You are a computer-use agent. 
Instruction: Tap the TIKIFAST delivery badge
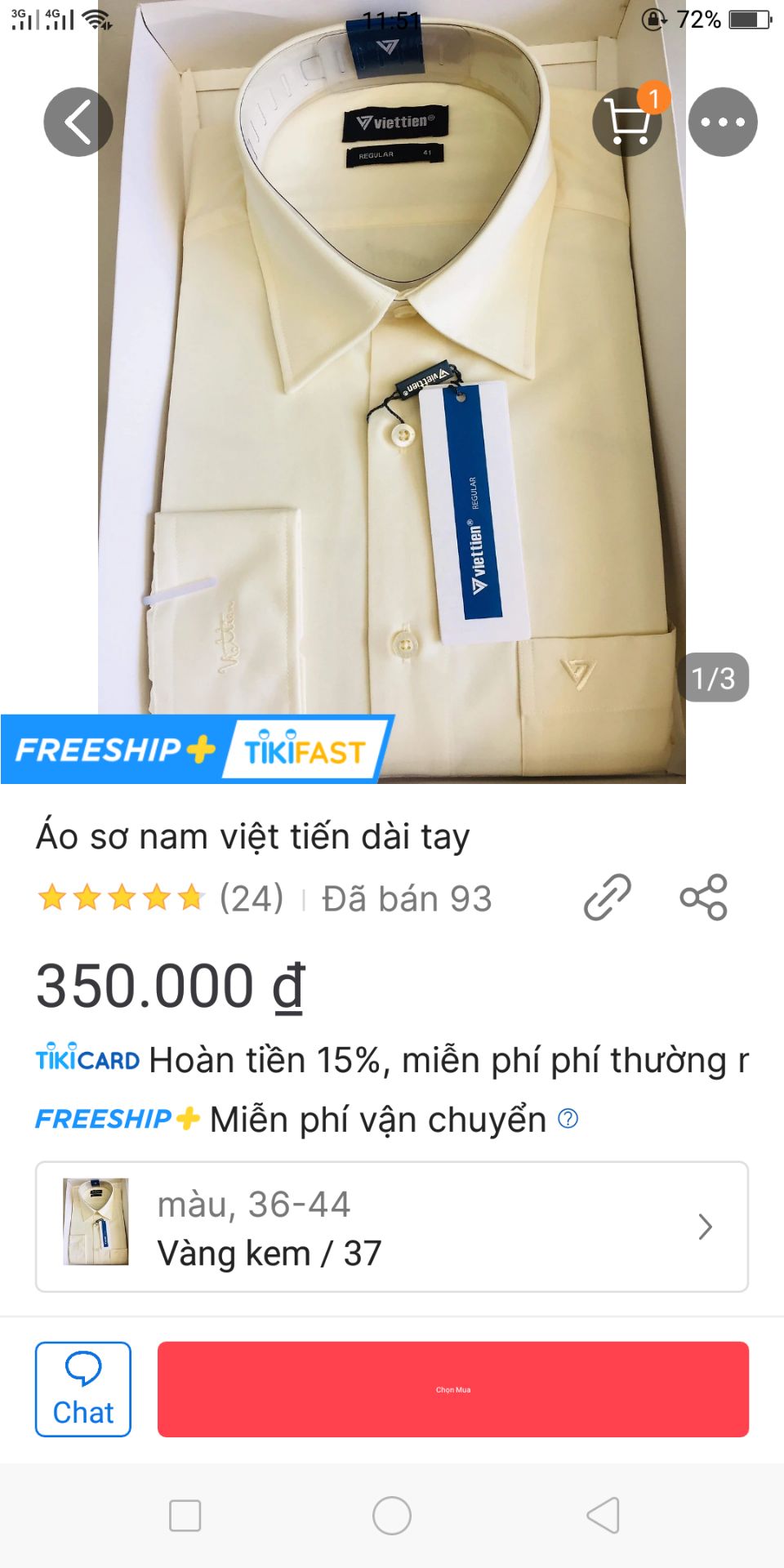pyautogui.click(x=302, y=748)
